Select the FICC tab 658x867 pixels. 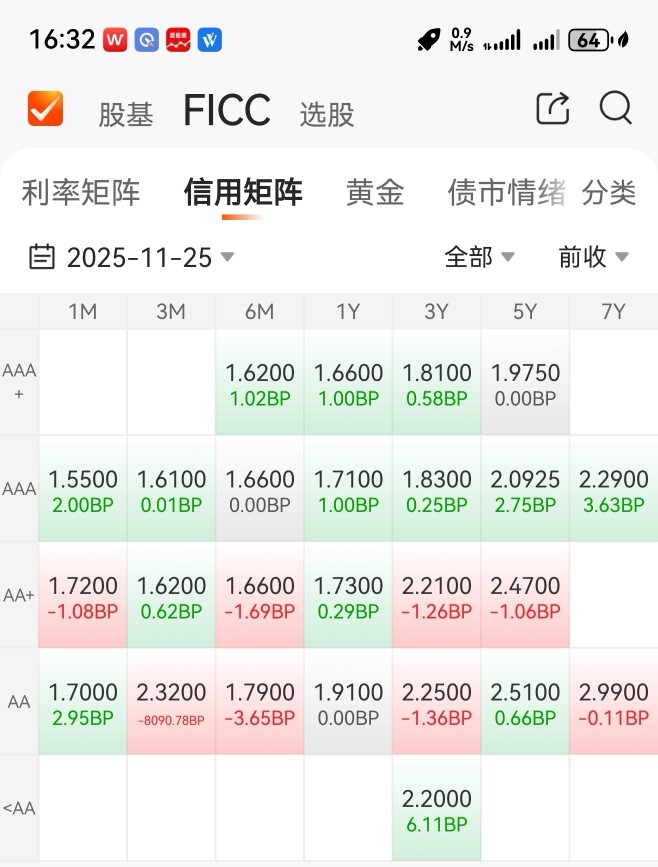pos(227,109)
